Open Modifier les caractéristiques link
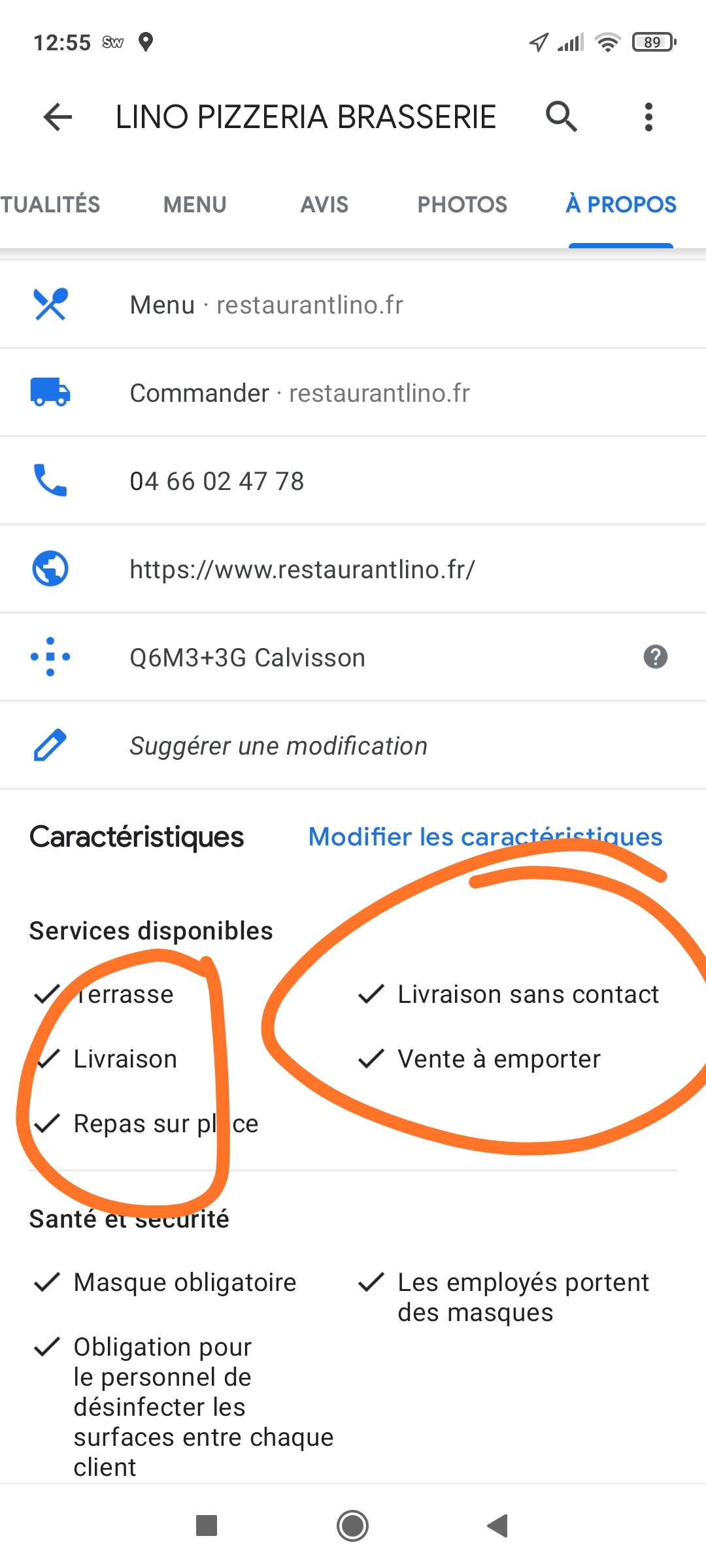Screen dimensions: 706x1568 click(x=485, y=837)
